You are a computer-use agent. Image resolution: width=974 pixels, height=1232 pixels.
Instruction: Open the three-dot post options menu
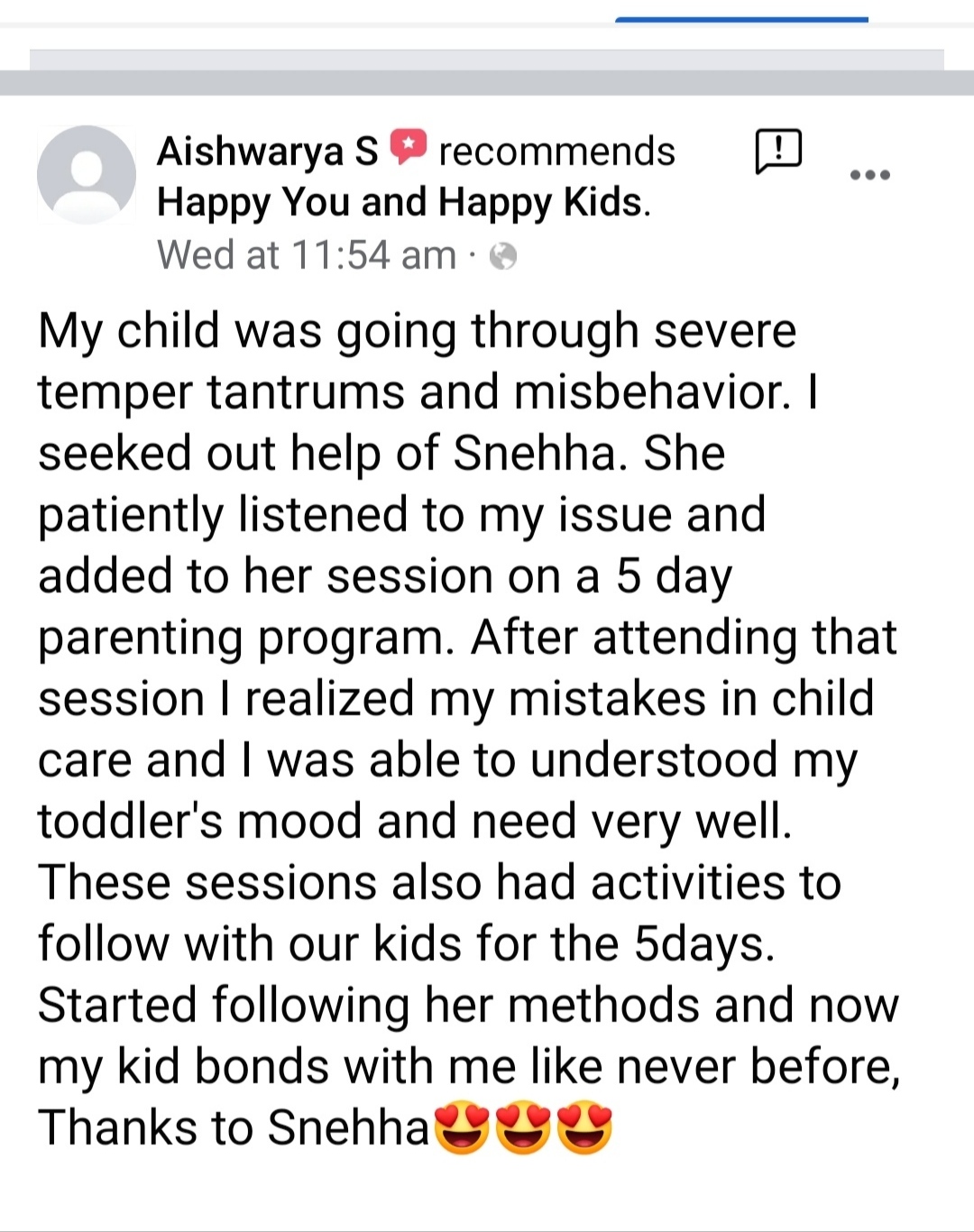click(x=870, y=174)
